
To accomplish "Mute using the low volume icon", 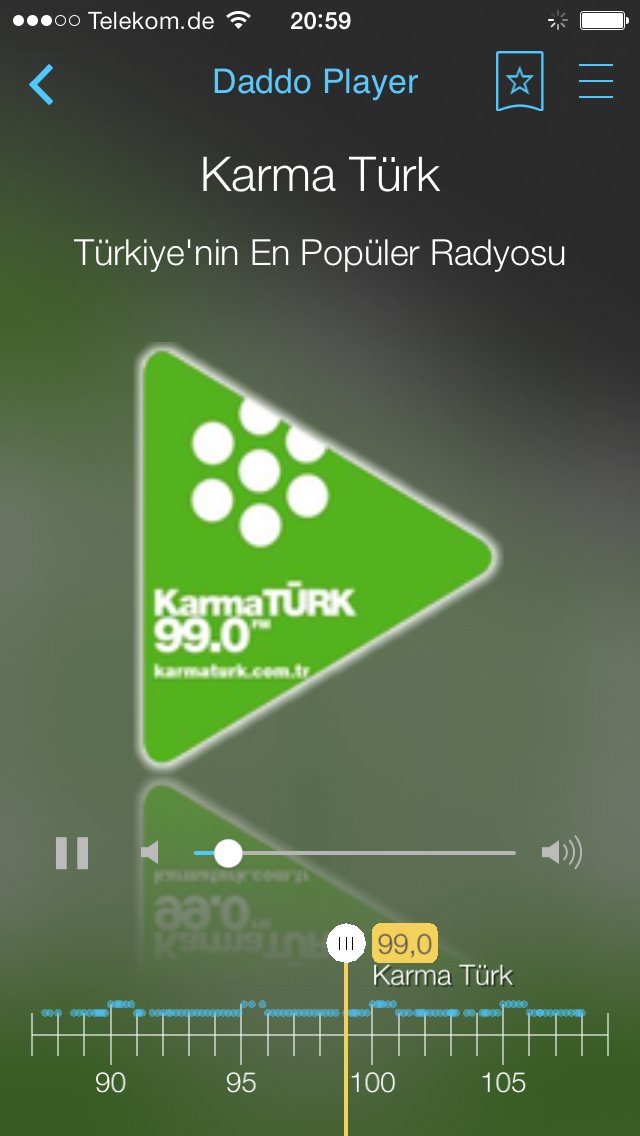I will point(150,853).
